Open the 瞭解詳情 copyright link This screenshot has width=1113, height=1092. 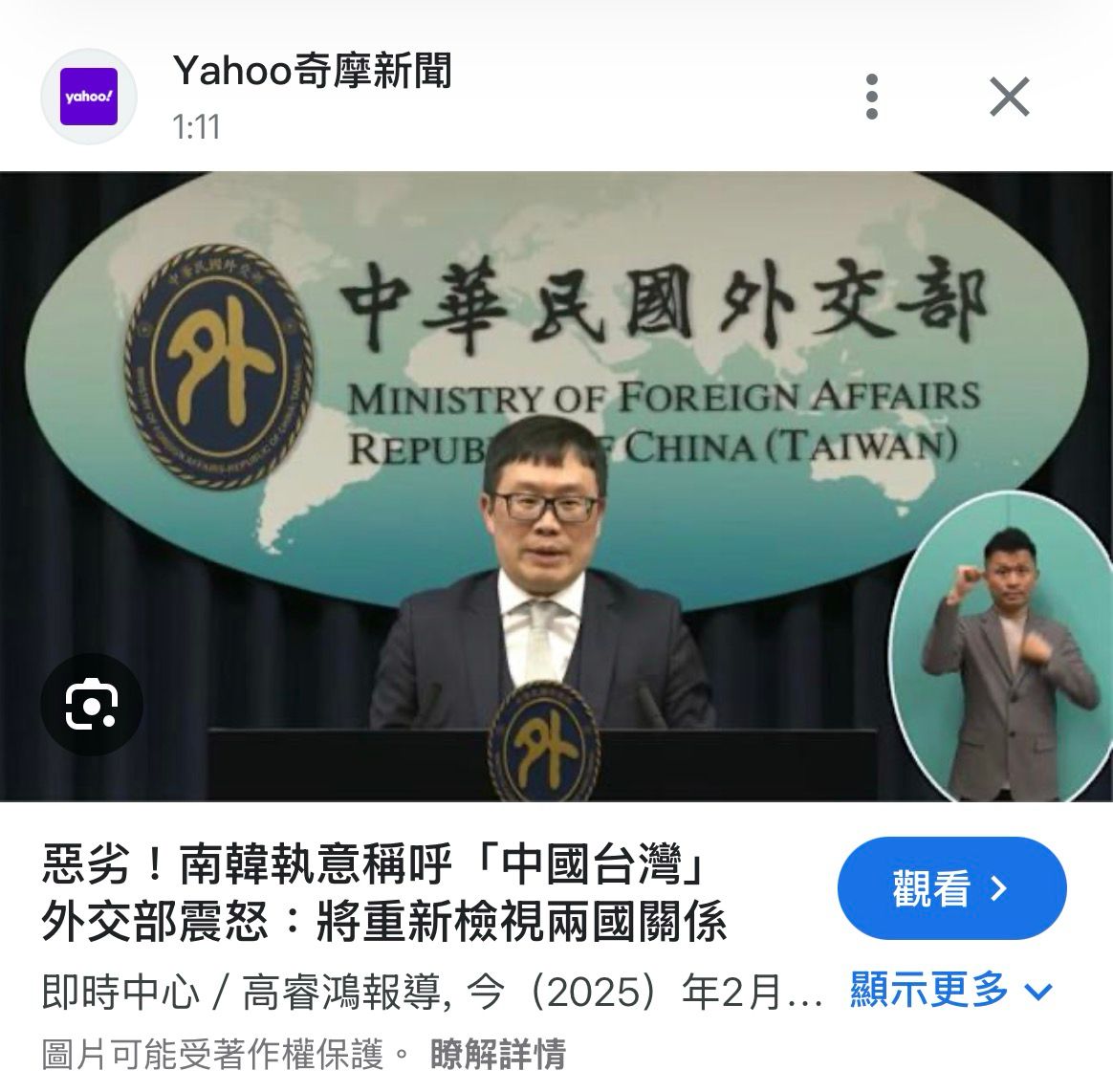coord(497,1055)
